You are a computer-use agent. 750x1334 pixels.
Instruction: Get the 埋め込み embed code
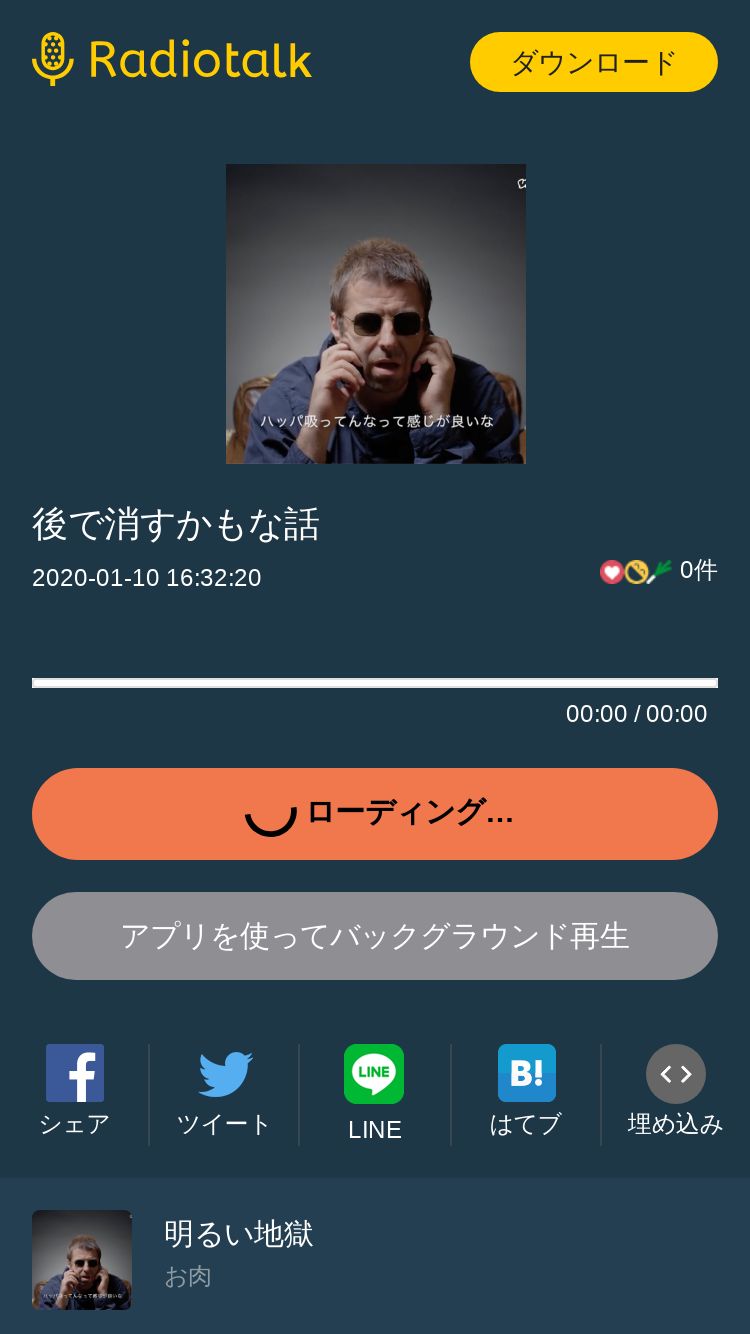click(675, 1091)
